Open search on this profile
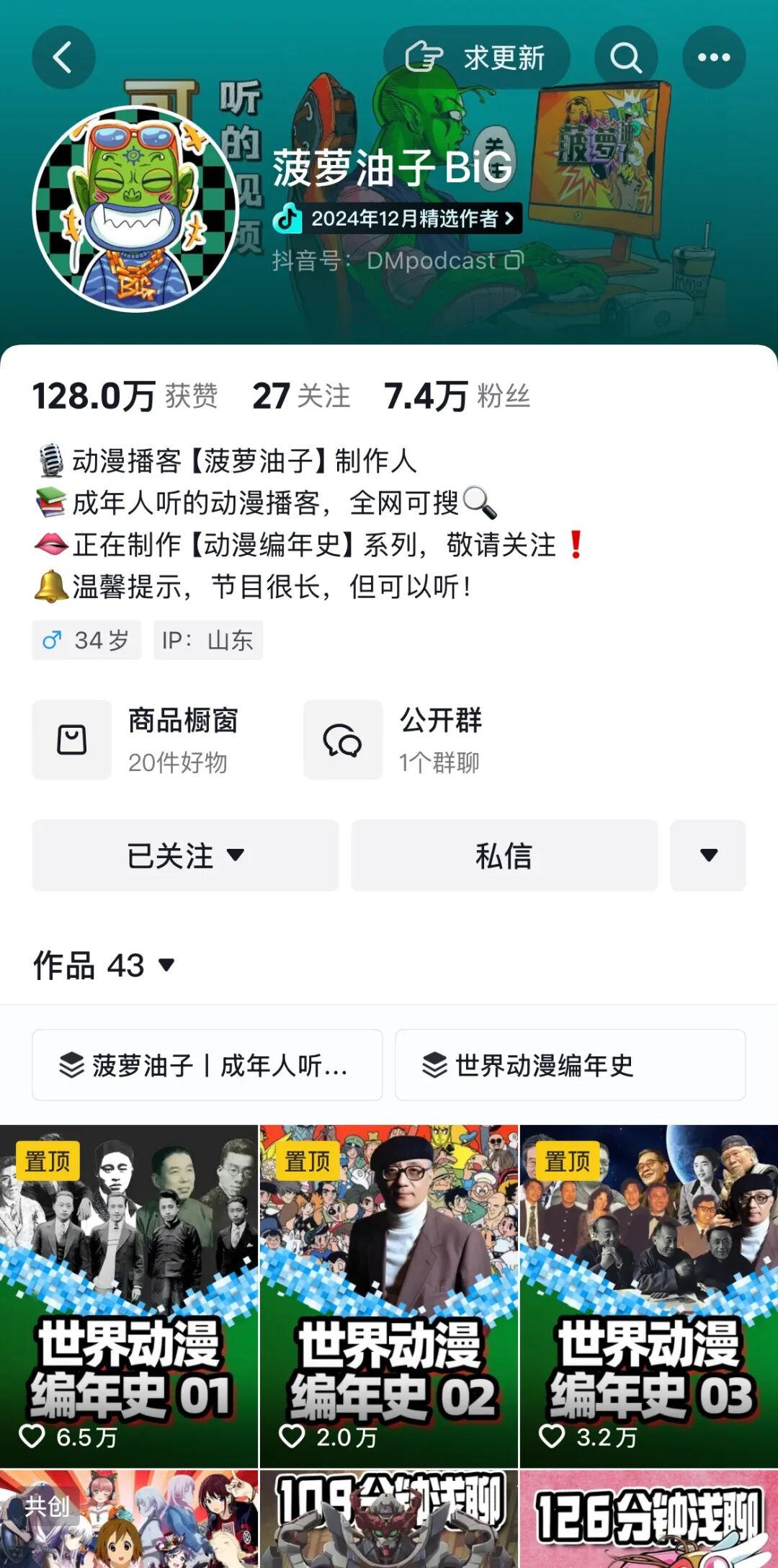This screenshot has width=778, height=1568. [625, 58]
